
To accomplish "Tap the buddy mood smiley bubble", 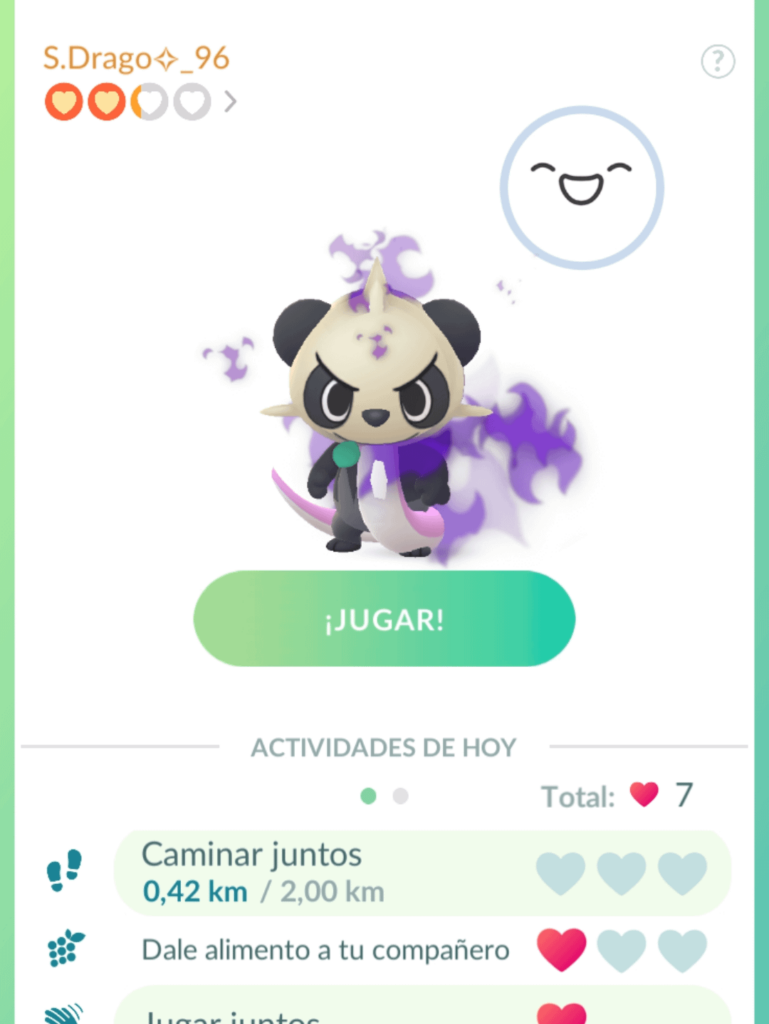I will (x=581, y=187).
